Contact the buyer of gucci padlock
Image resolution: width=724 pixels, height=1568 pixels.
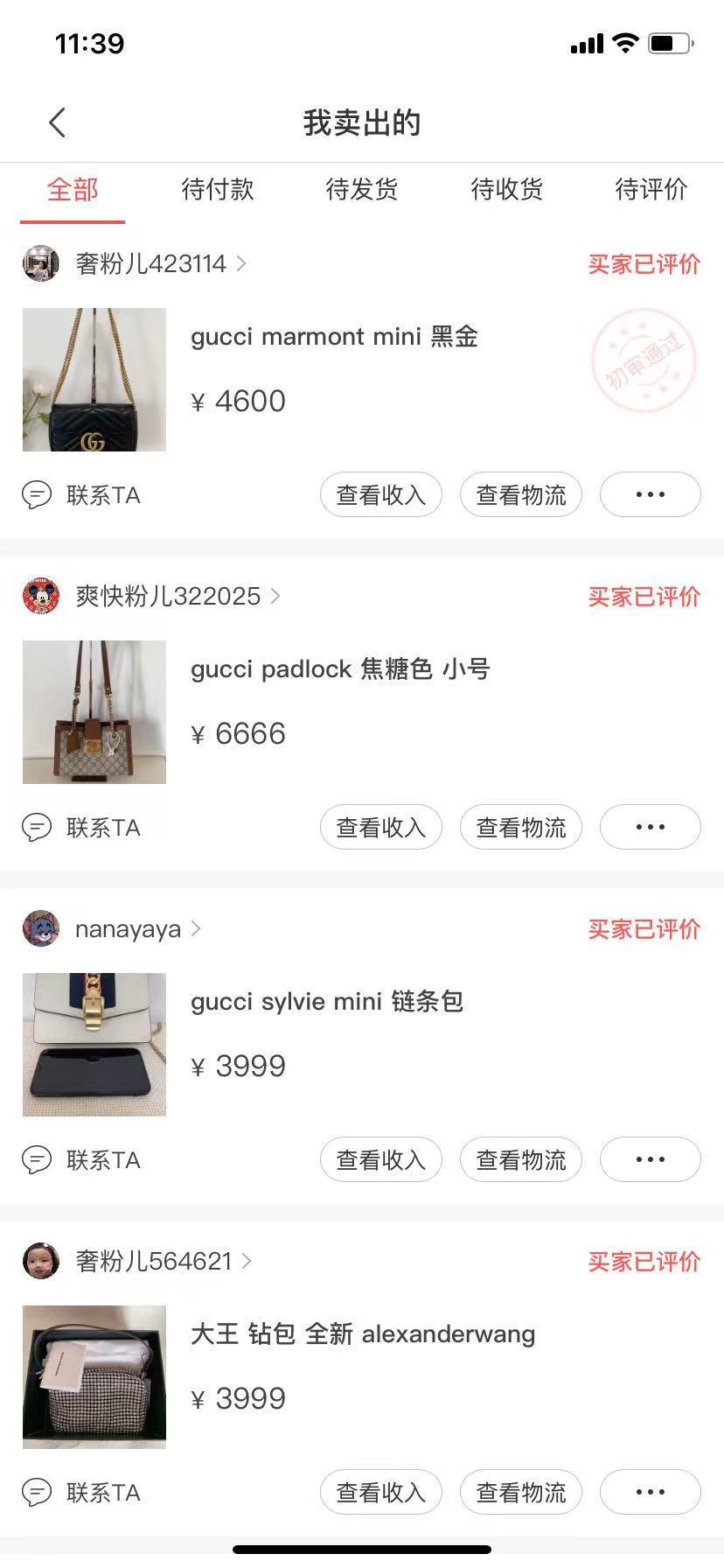pos(82,828)
